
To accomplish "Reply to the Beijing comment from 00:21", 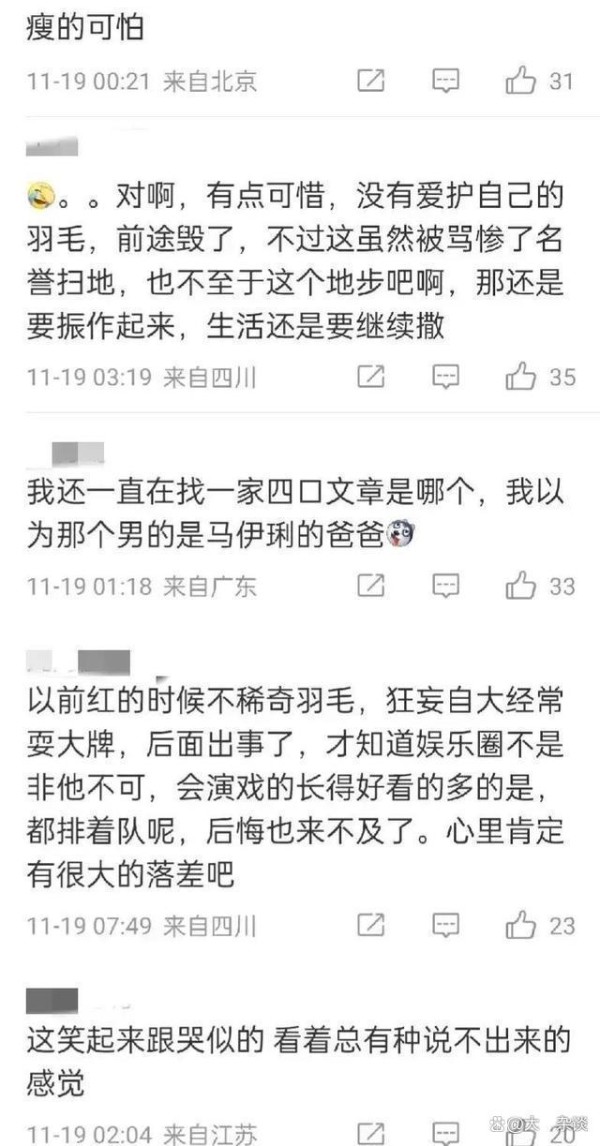I will coord(445,80).
